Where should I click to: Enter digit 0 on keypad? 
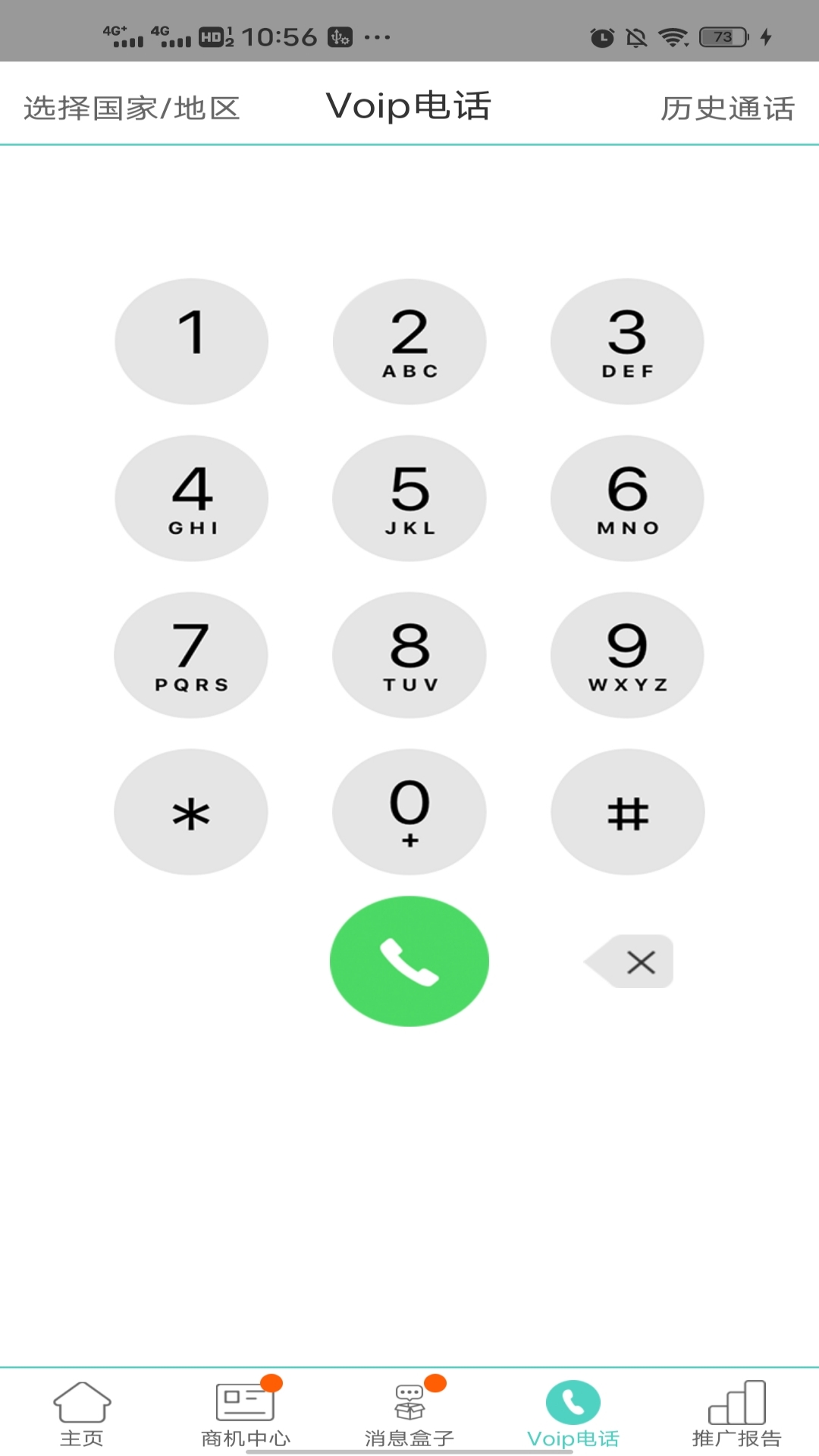pos(409,812)
